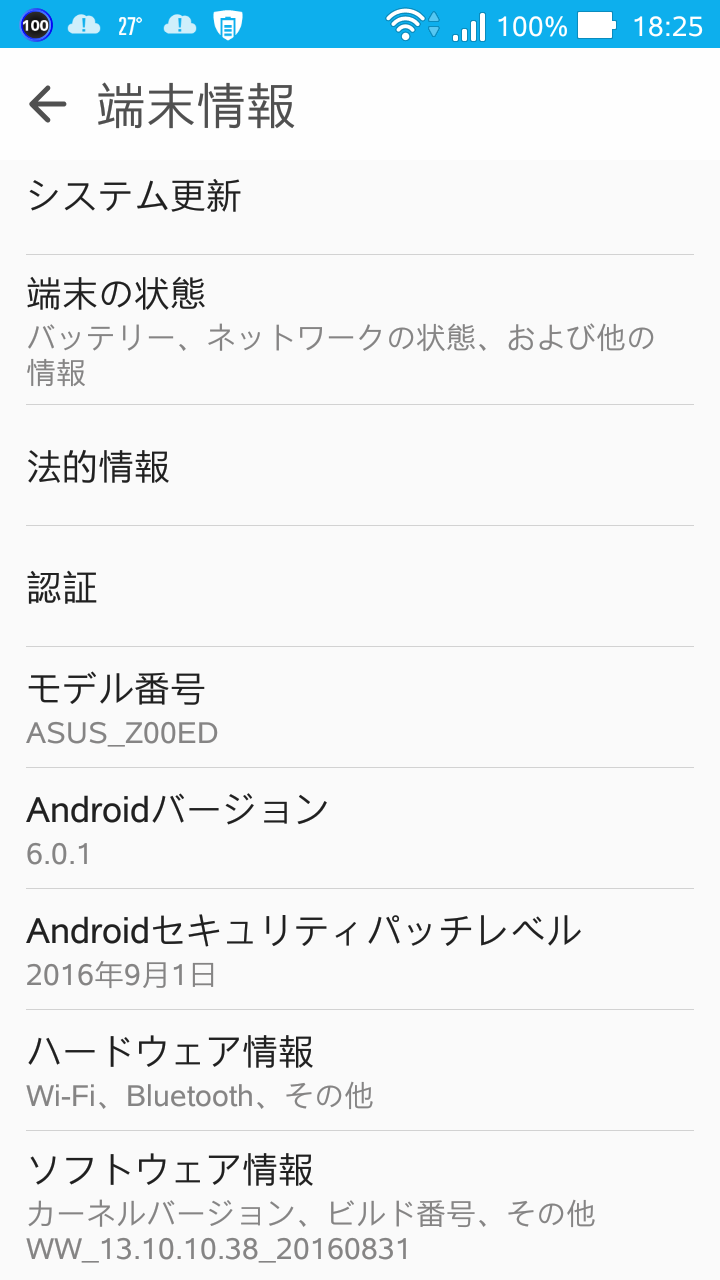Open 端末の状態 details
Screen dimensions: 720x1280
(x=360, y=330)
